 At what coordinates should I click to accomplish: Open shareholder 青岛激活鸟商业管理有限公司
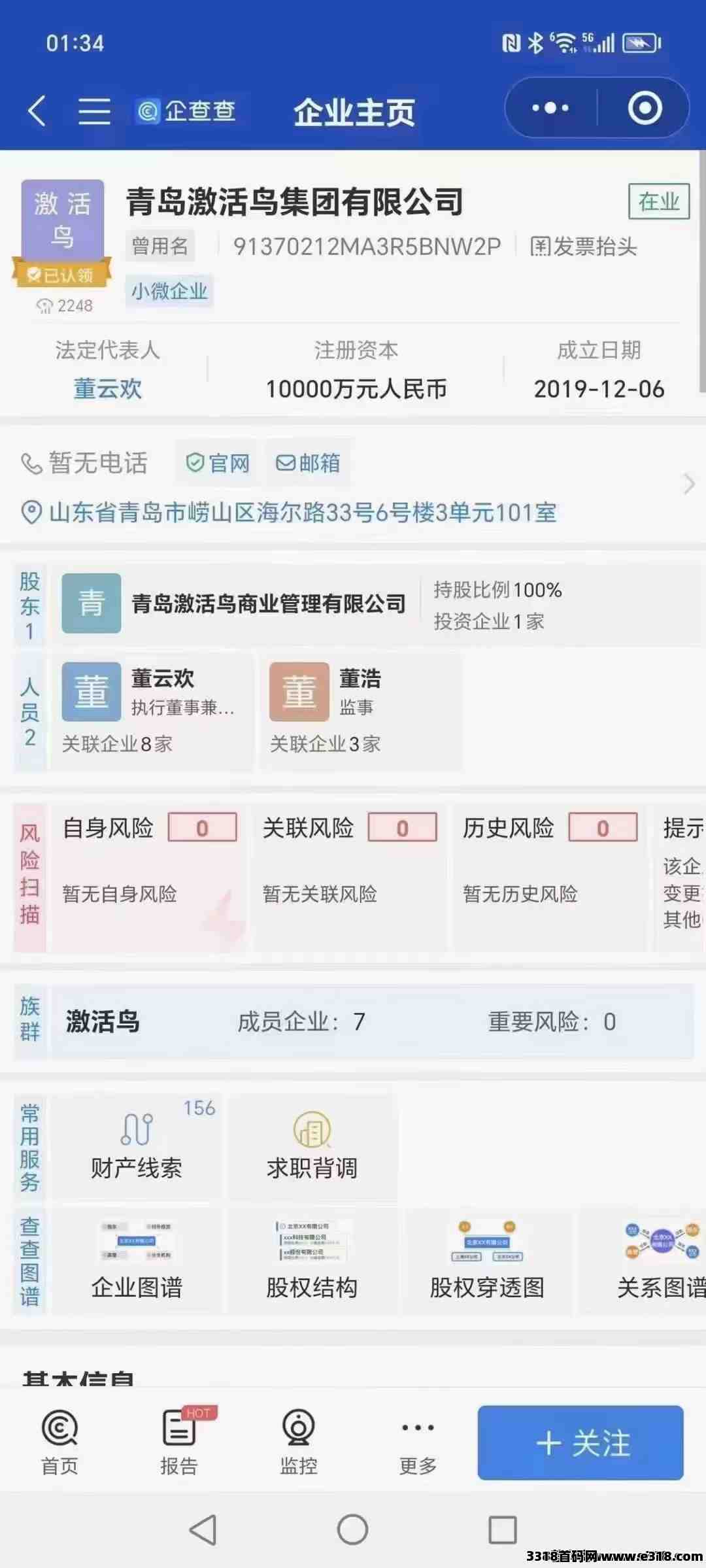[x=269, y=604]
